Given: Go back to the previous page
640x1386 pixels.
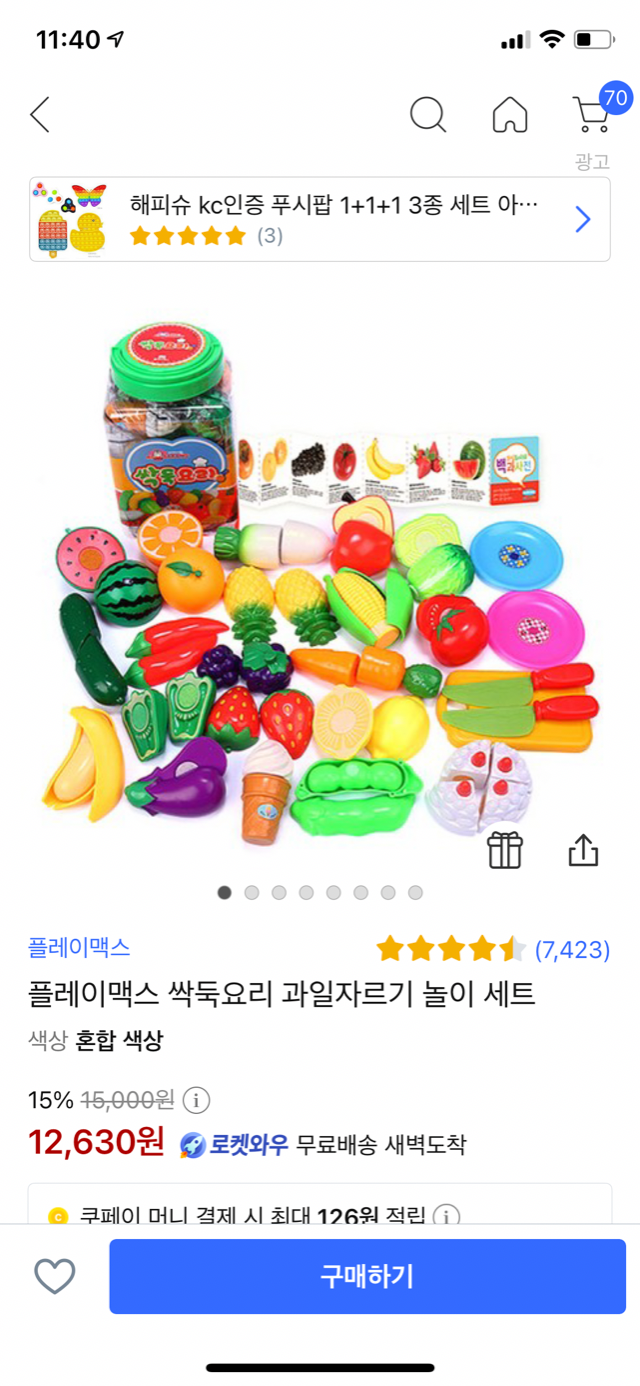Looking at the screenshot, I should point(40,115).
